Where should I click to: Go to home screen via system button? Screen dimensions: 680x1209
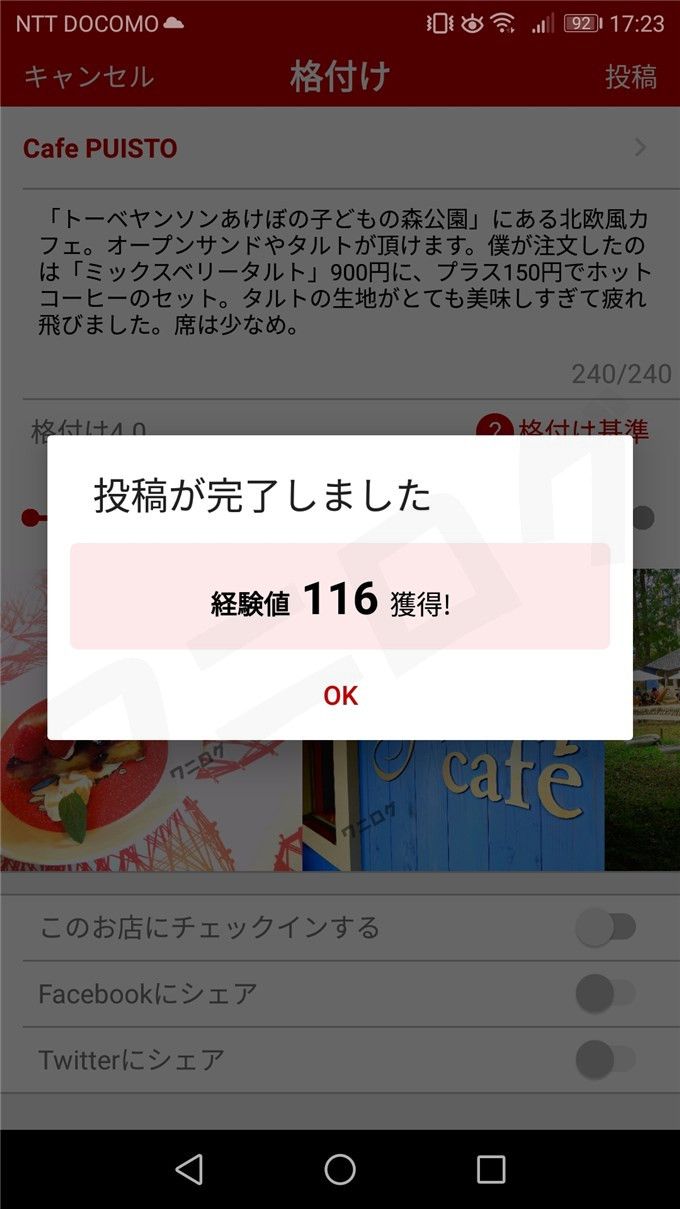(340, 1169)
